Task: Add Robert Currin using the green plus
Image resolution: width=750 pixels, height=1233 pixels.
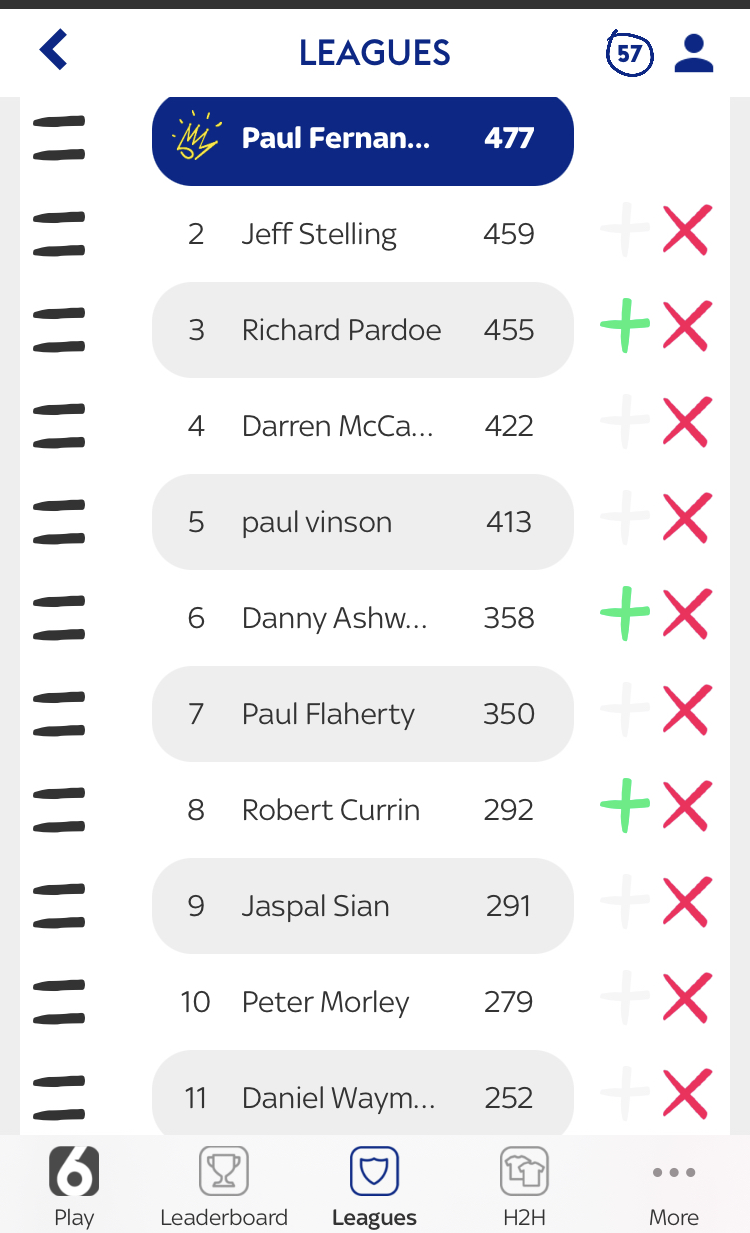Action: [x=625, y=806]
